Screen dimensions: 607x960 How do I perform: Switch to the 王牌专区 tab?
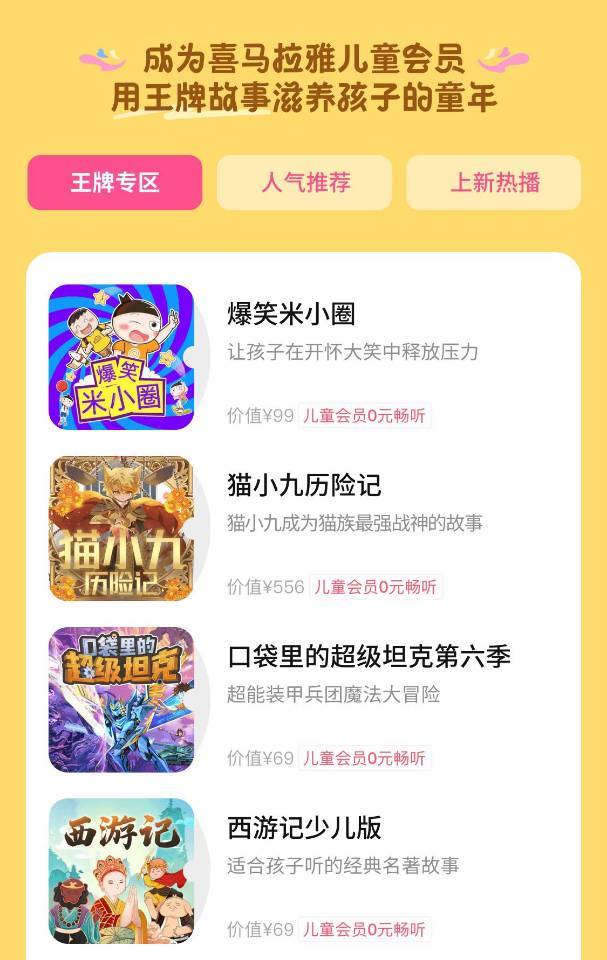point(114,183)
